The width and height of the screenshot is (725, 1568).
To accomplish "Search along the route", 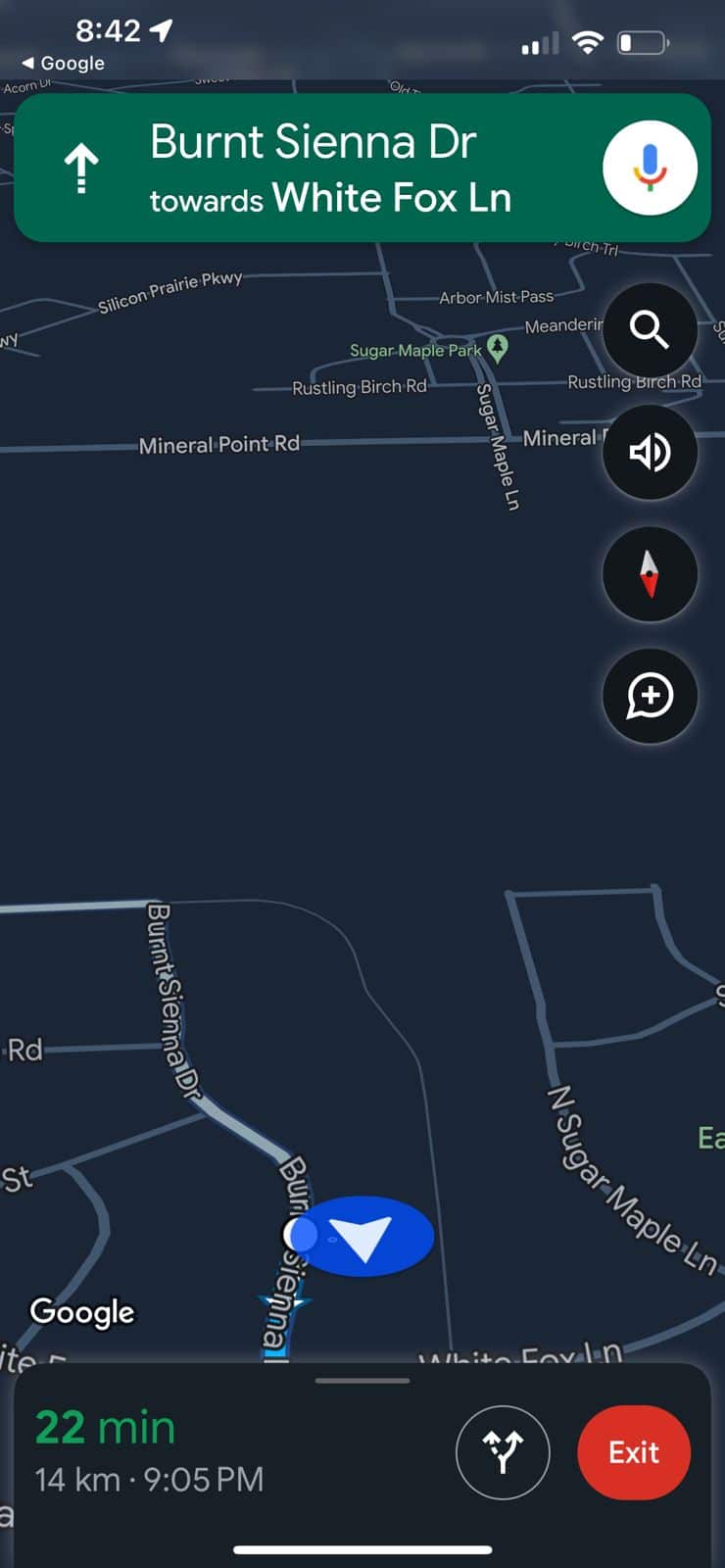I will (x=650, y=329).
